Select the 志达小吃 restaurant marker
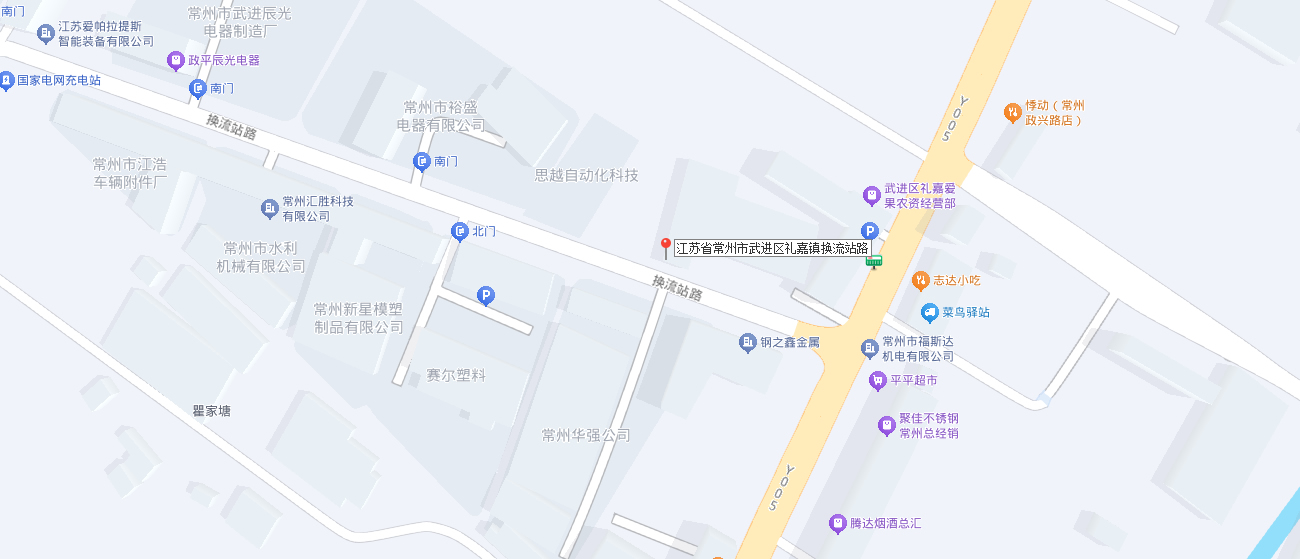 [x=921, y=281]
